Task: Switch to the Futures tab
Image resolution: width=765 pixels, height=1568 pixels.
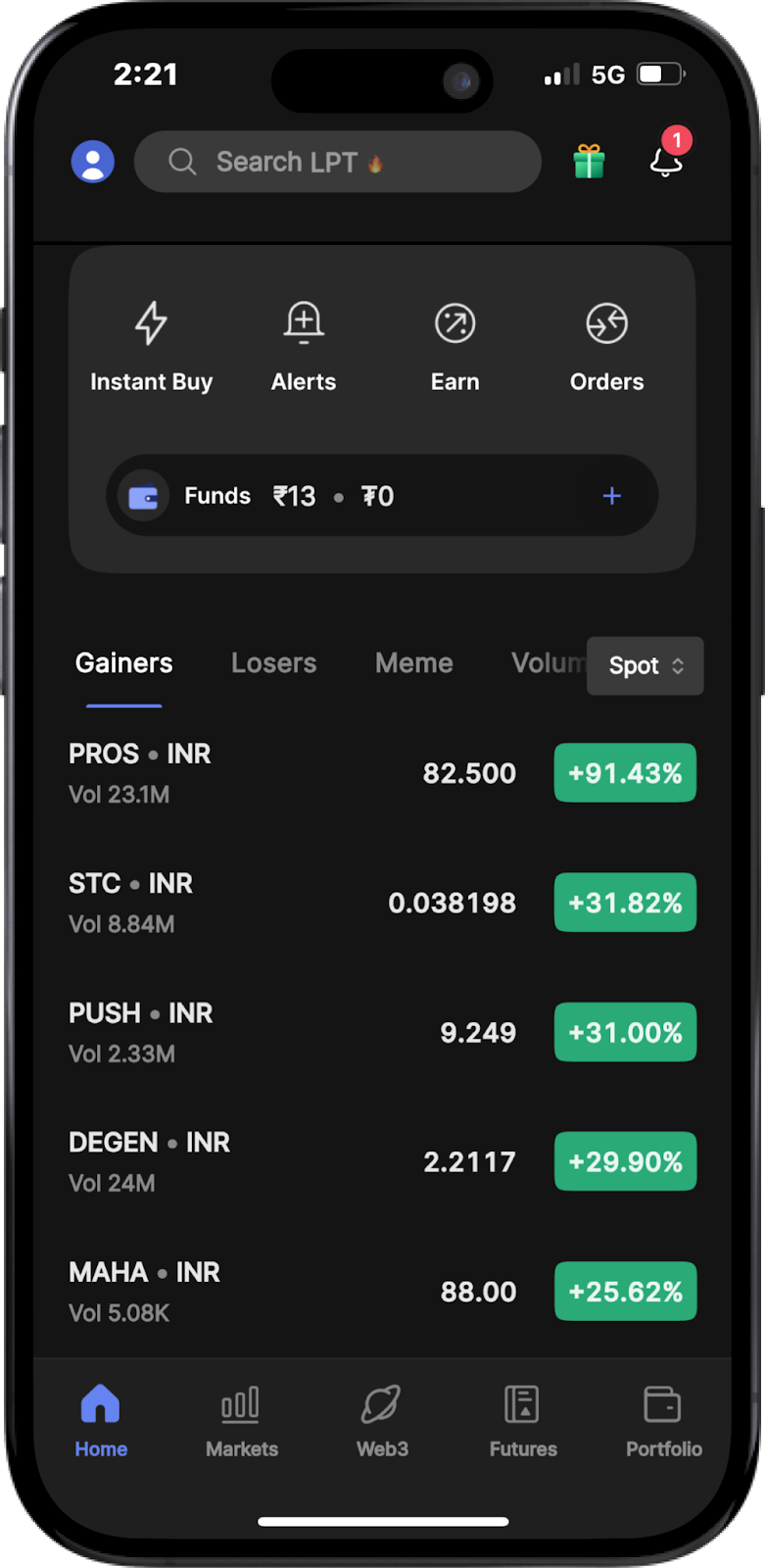Action: pyautogui.click(x=523, y=1421)
